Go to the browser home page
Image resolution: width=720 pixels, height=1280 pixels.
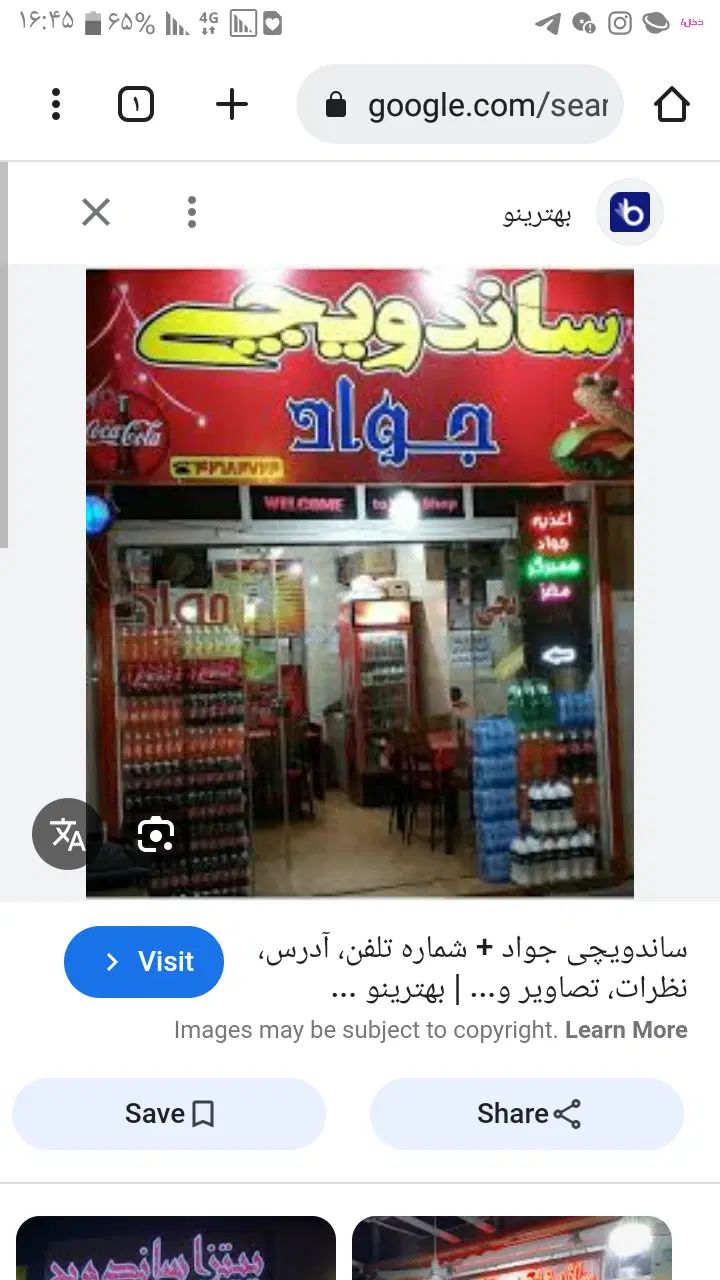tap(671, 104)
